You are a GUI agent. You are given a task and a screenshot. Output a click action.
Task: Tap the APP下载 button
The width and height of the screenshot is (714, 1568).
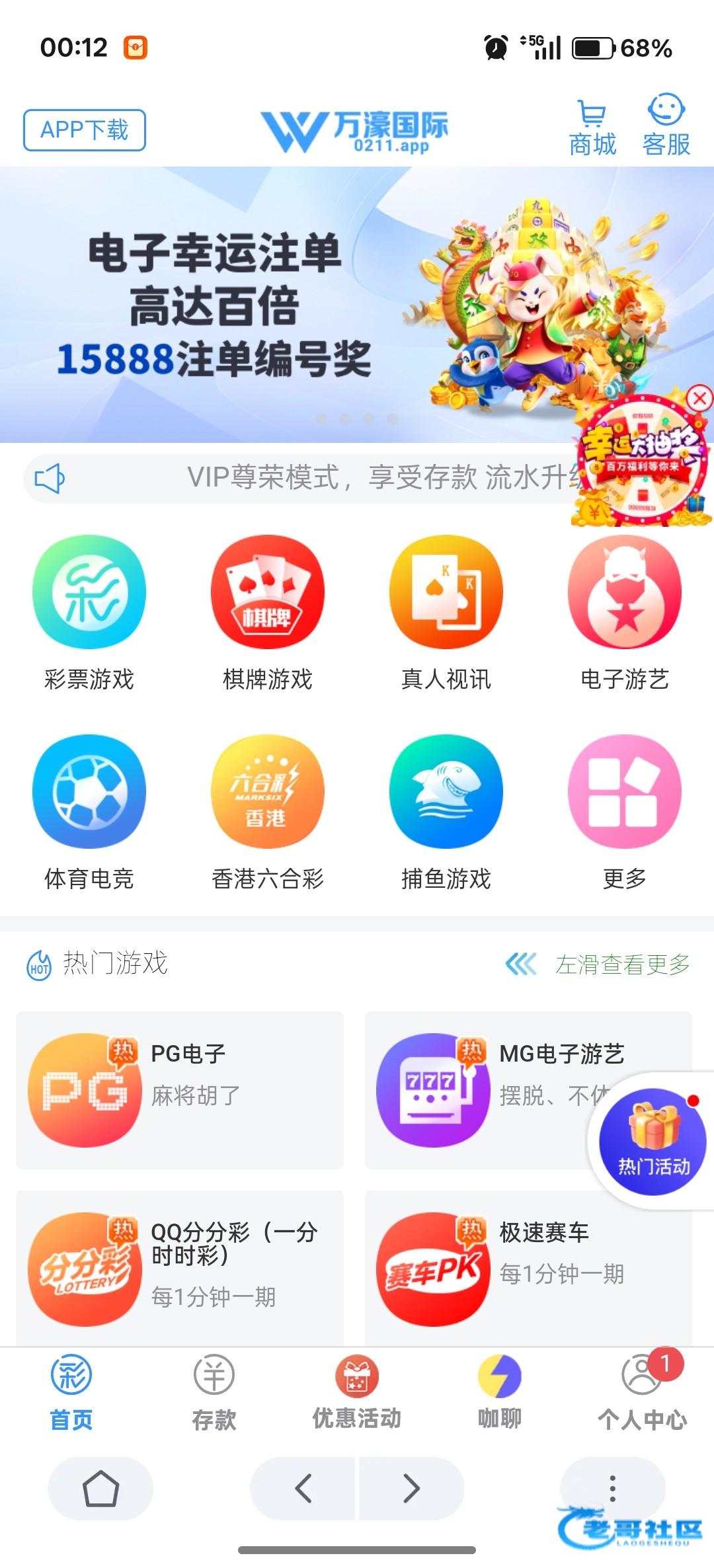85,130
